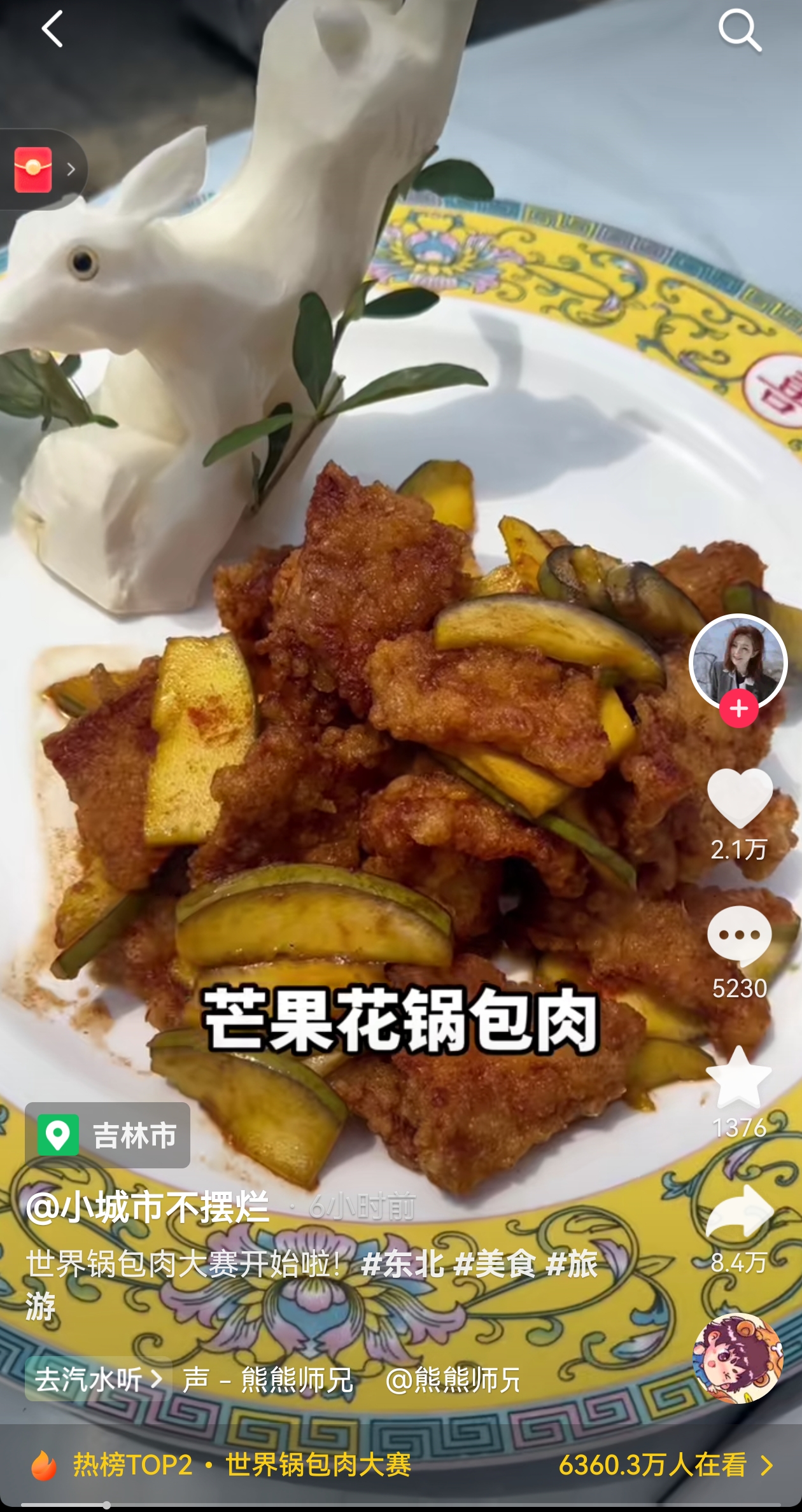Tap the 去汽水听 music link
This screenshot has width=802, height=1512.
pos(97,1380)
